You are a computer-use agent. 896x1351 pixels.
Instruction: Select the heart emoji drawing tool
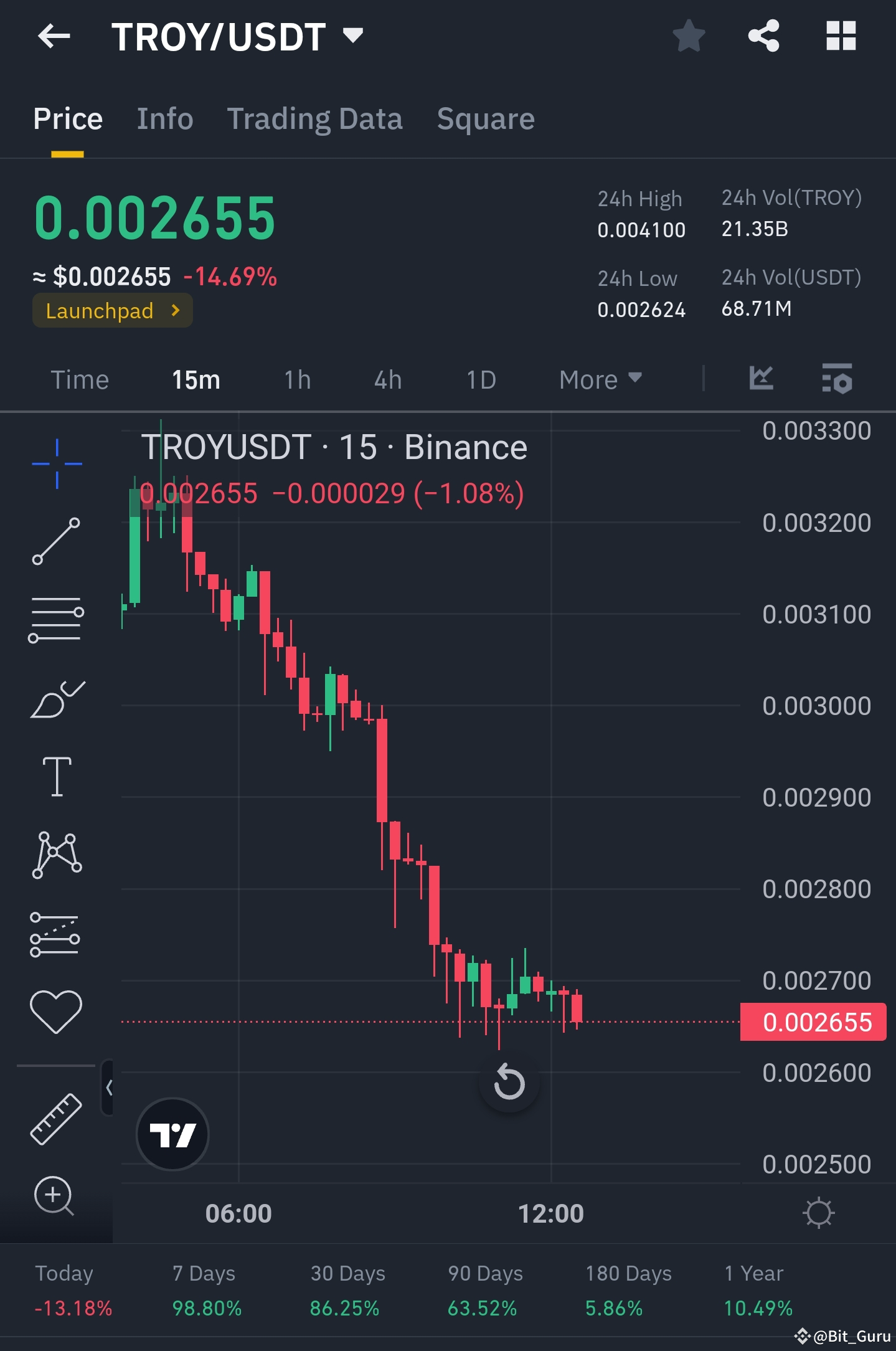[57, 1010]
